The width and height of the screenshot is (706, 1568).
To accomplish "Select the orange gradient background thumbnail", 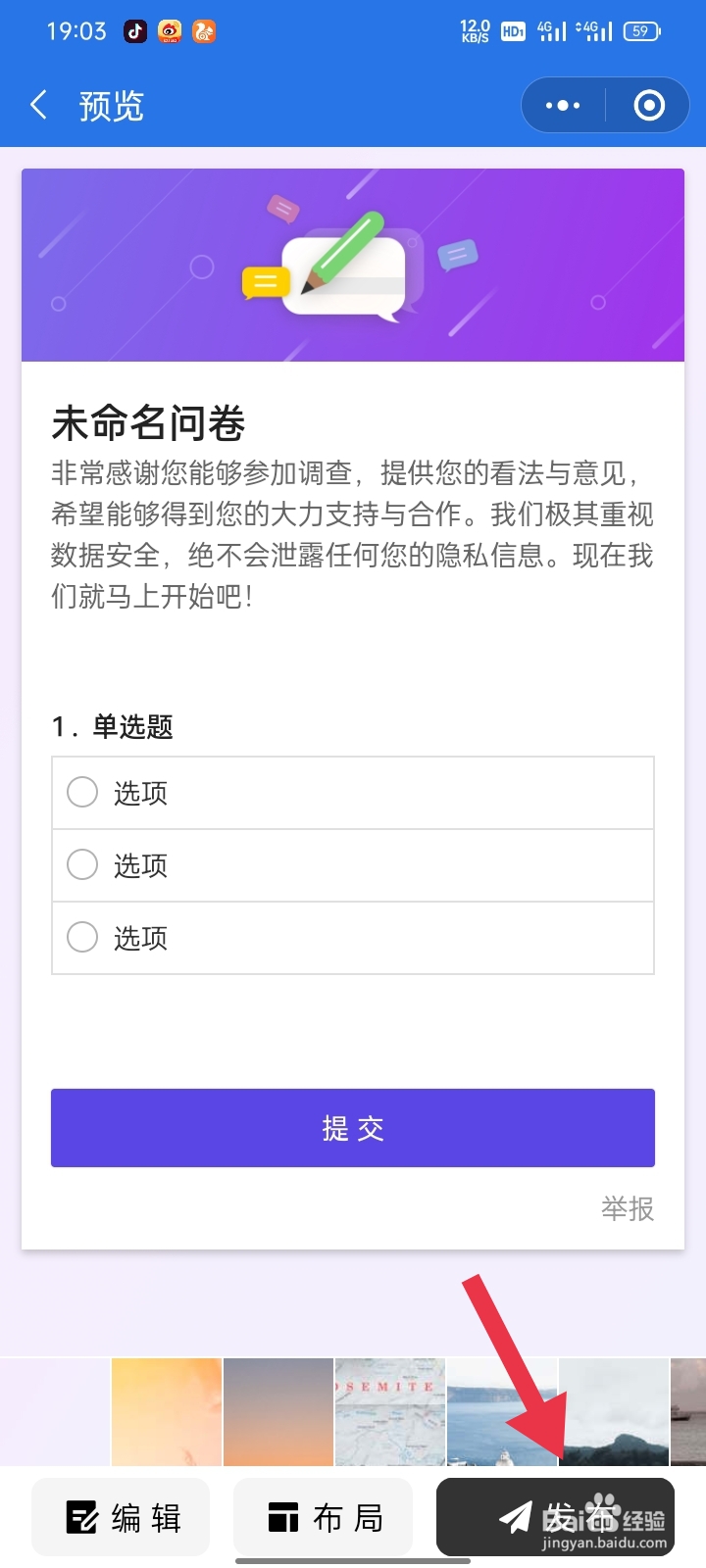I will pos(165,1411).
